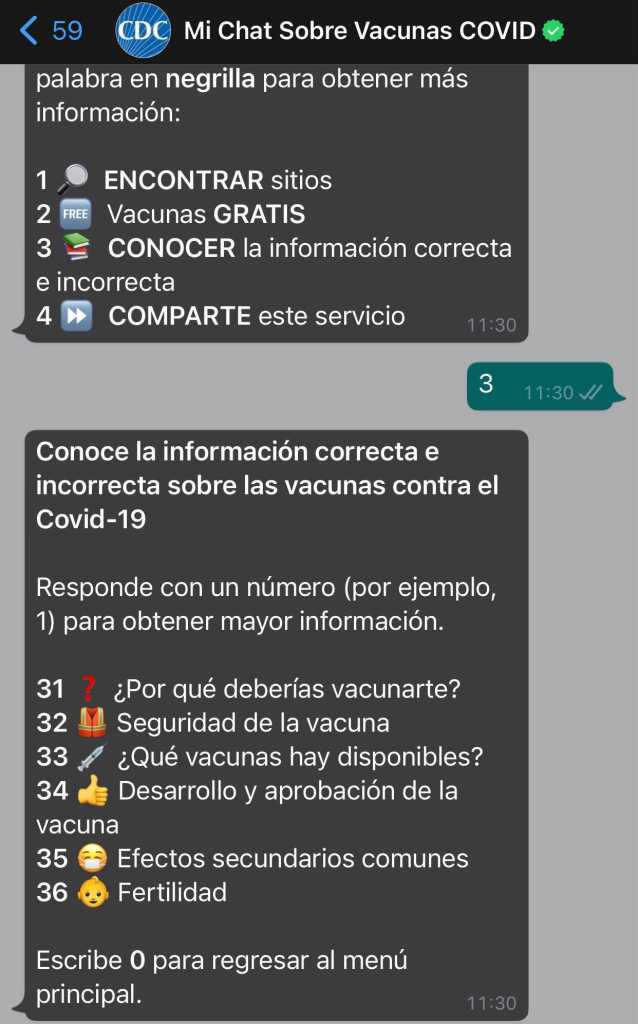Viewport: 638px width, 1024px height.
Task: Open Mi Chat Sobre Vacunas COVID contact info
Action: (360, 31)
